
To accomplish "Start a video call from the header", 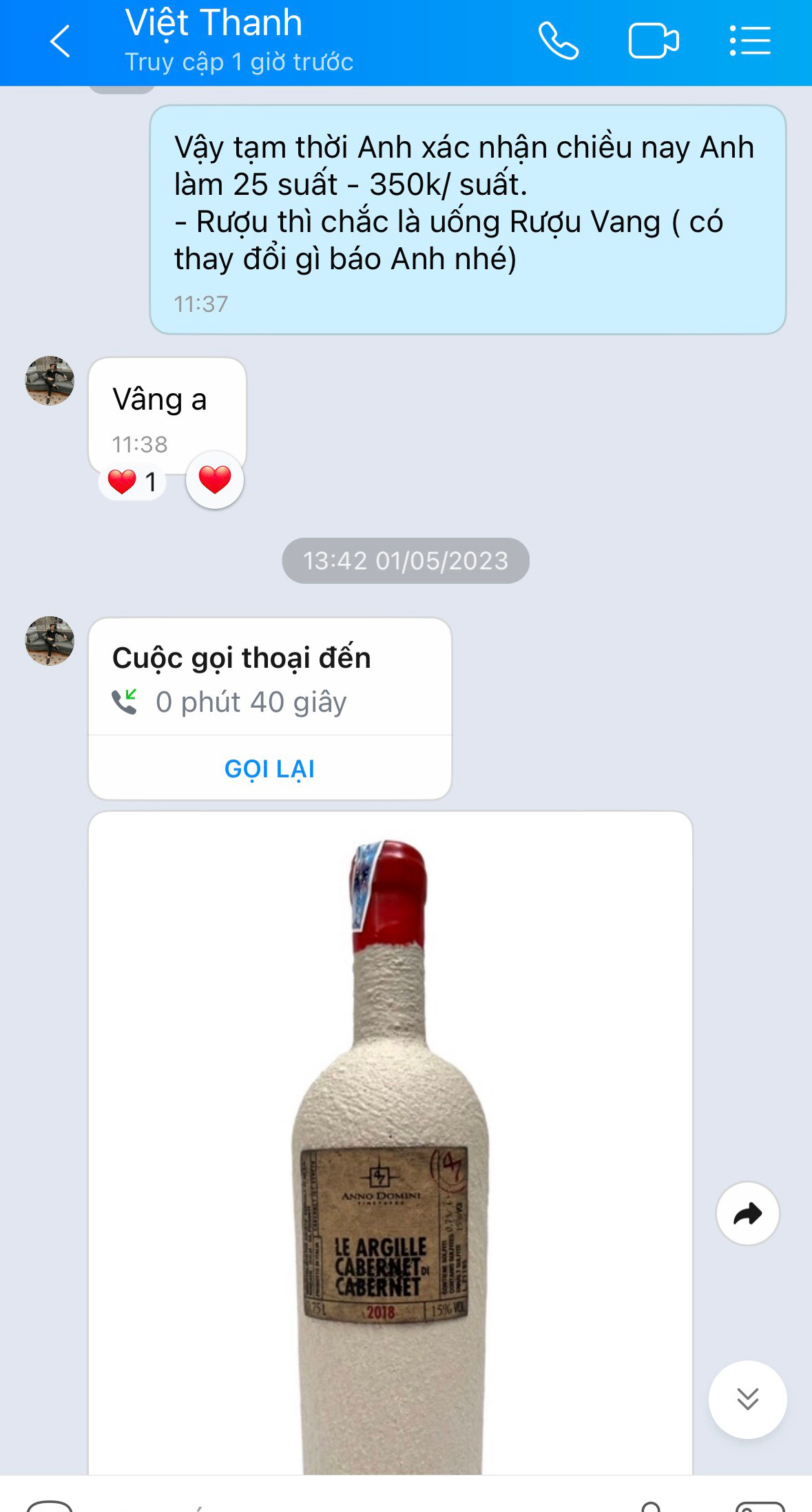I will point(653,41).
